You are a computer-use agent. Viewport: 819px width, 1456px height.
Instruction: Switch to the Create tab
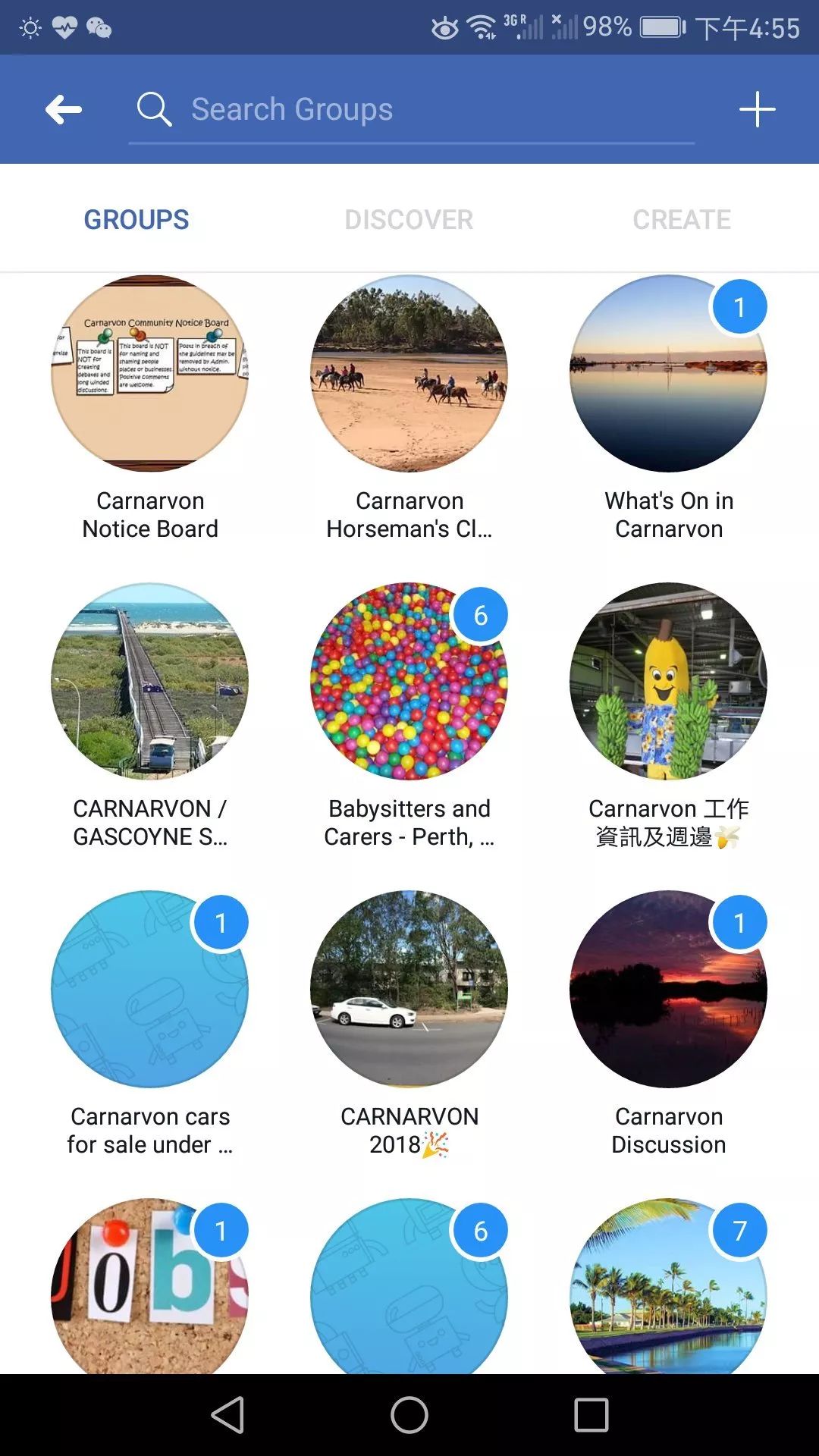[681, 220]
